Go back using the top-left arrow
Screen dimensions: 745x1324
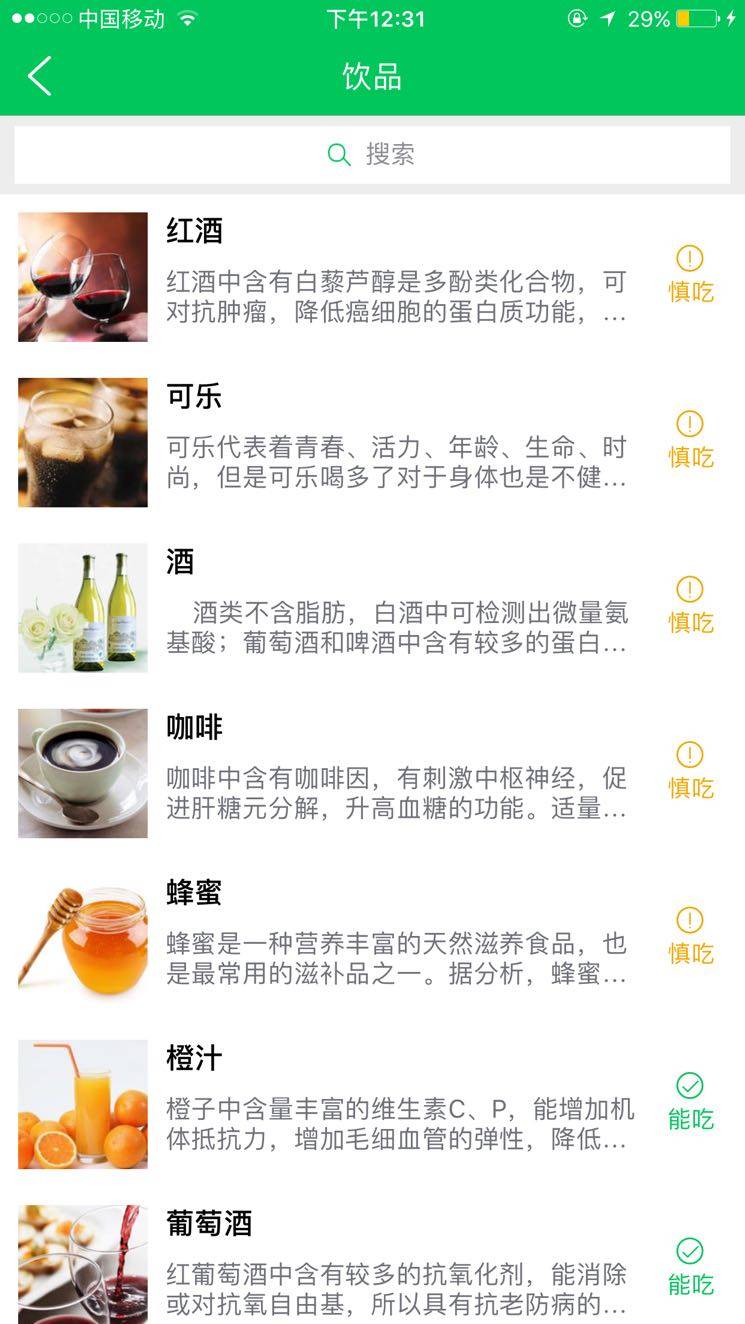(39, 76)
